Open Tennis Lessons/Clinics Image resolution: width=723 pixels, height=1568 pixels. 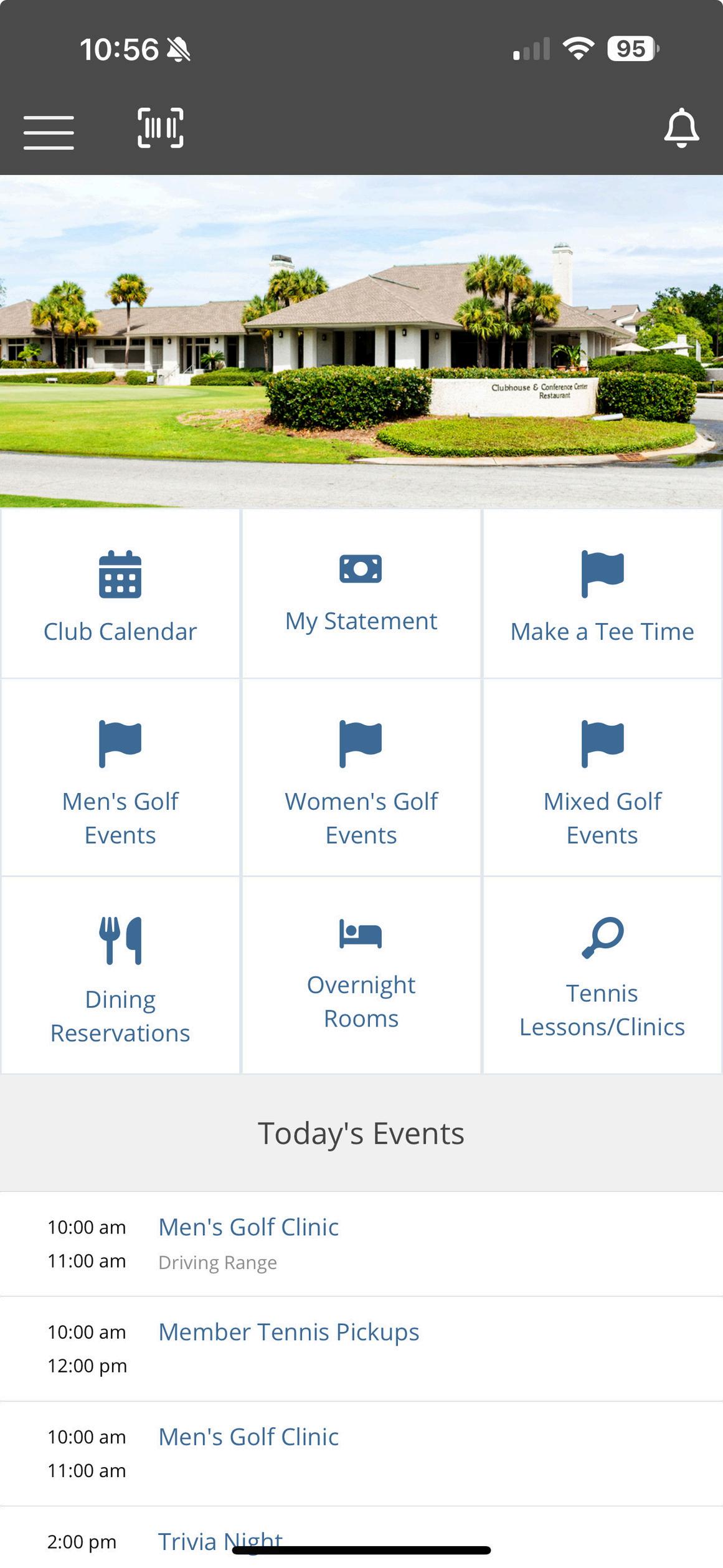[602, 976]
